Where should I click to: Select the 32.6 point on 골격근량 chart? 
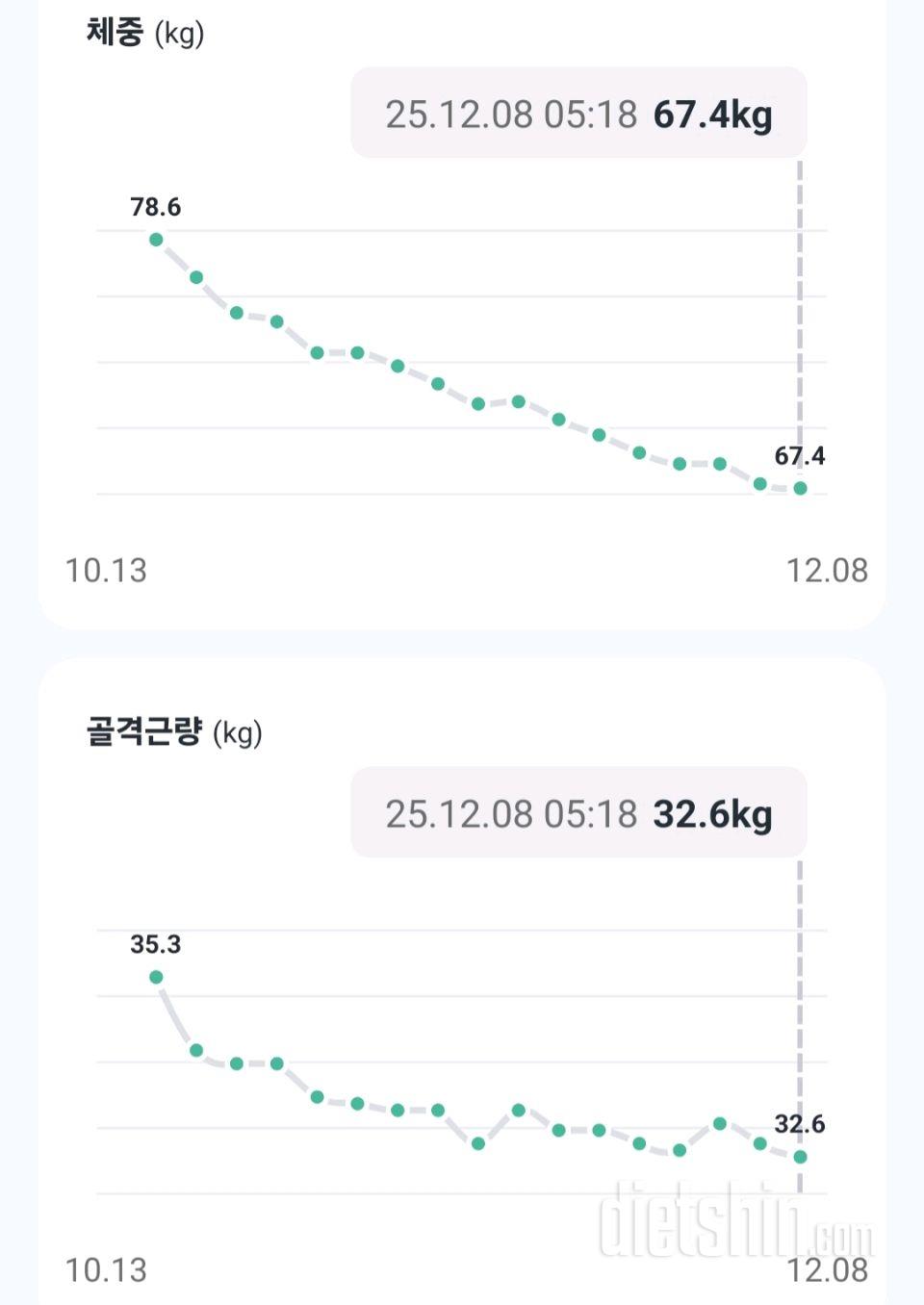tap(800, 1157)
